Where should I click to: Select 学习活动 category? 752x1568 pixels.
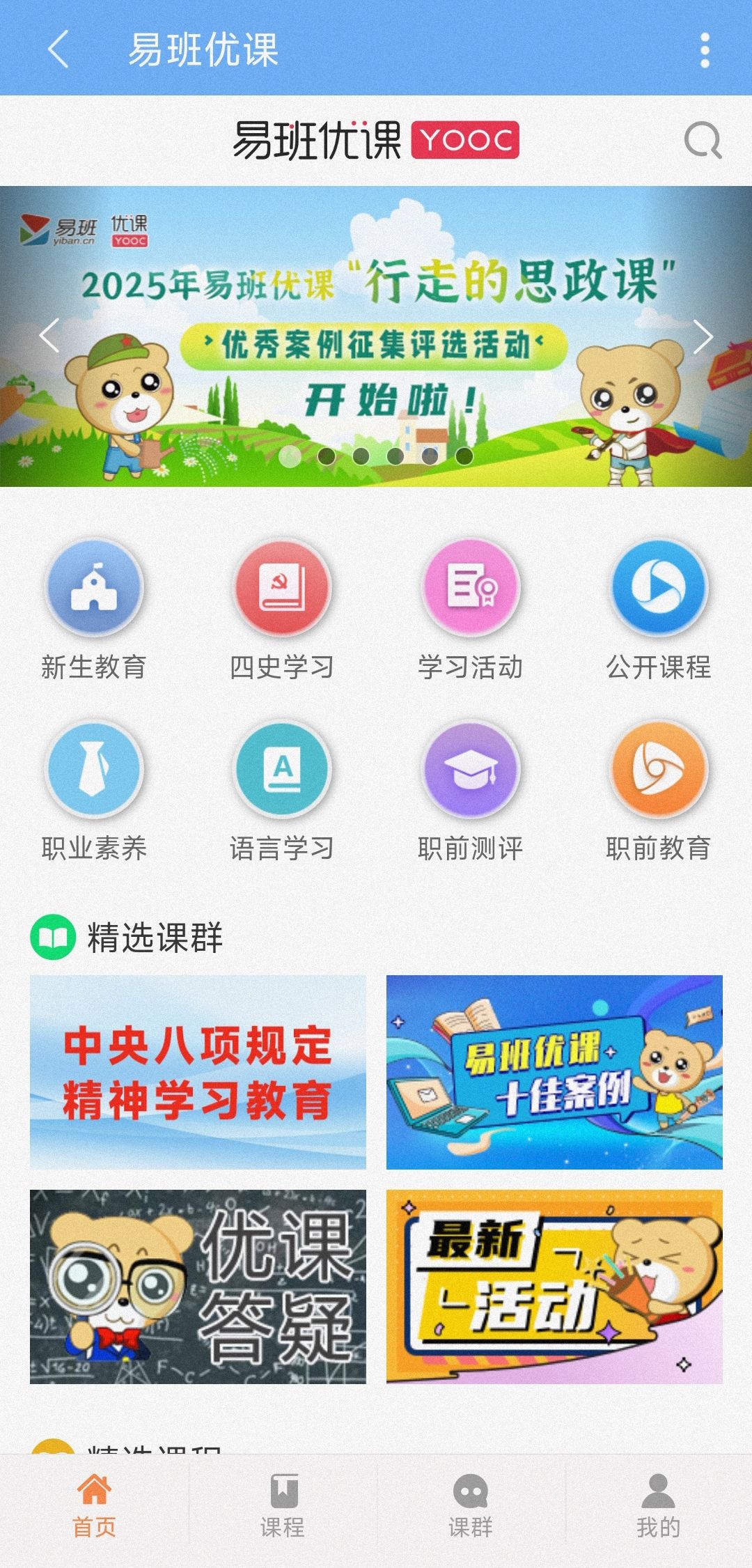click(x=470, y=589)
